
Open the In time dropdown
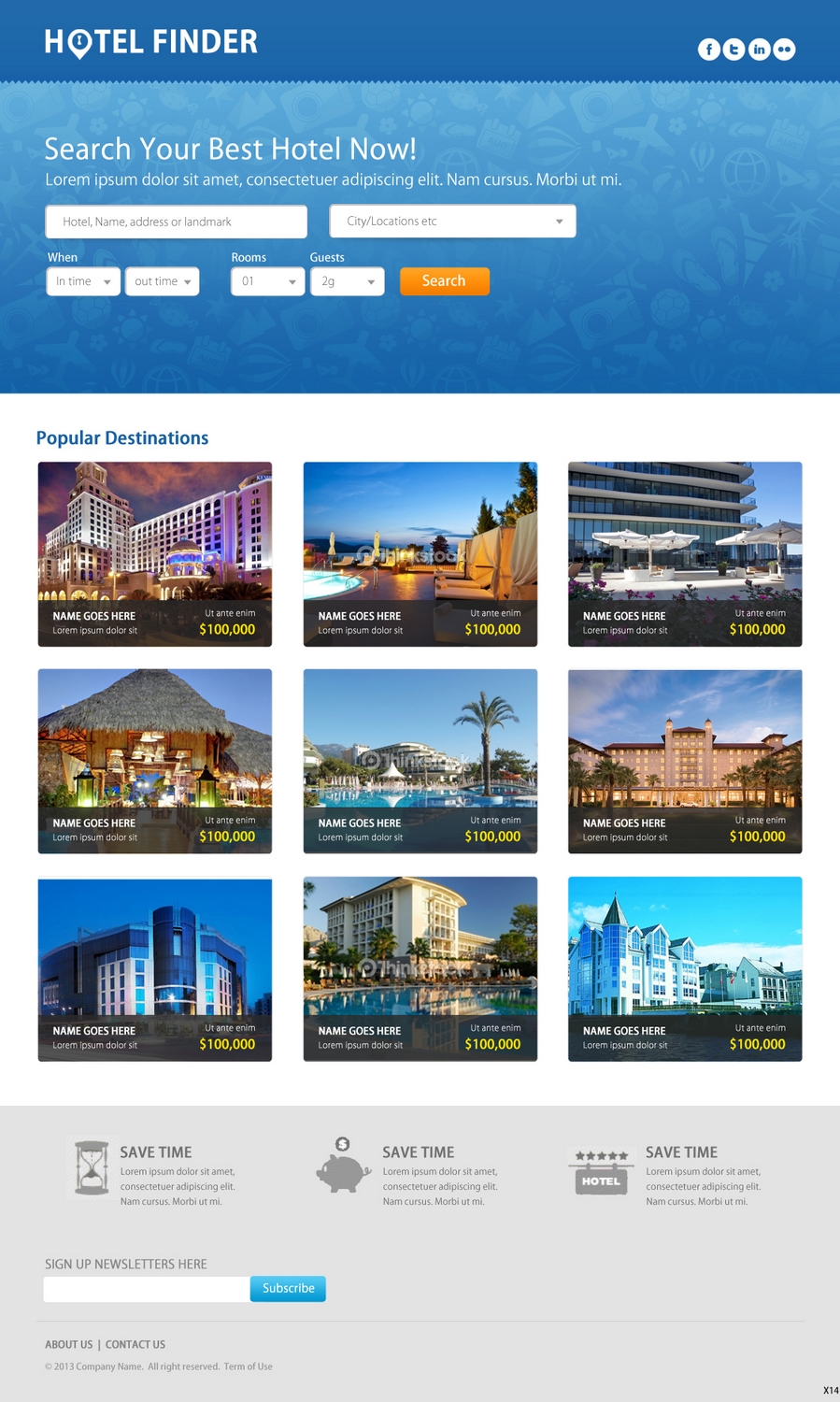coord(83,281)
